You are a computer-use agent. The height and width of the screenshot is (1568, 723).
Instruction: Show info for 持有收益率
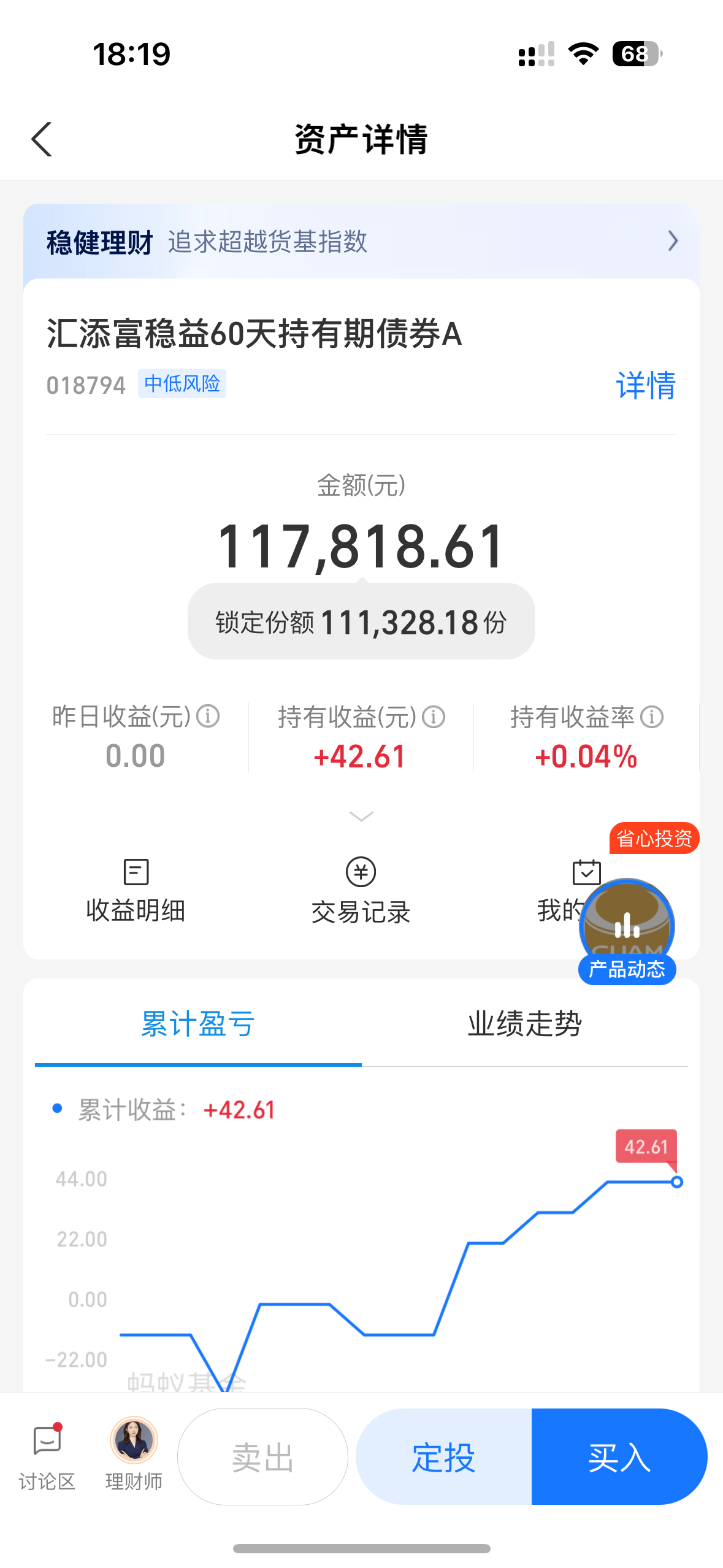click(652, 717)
